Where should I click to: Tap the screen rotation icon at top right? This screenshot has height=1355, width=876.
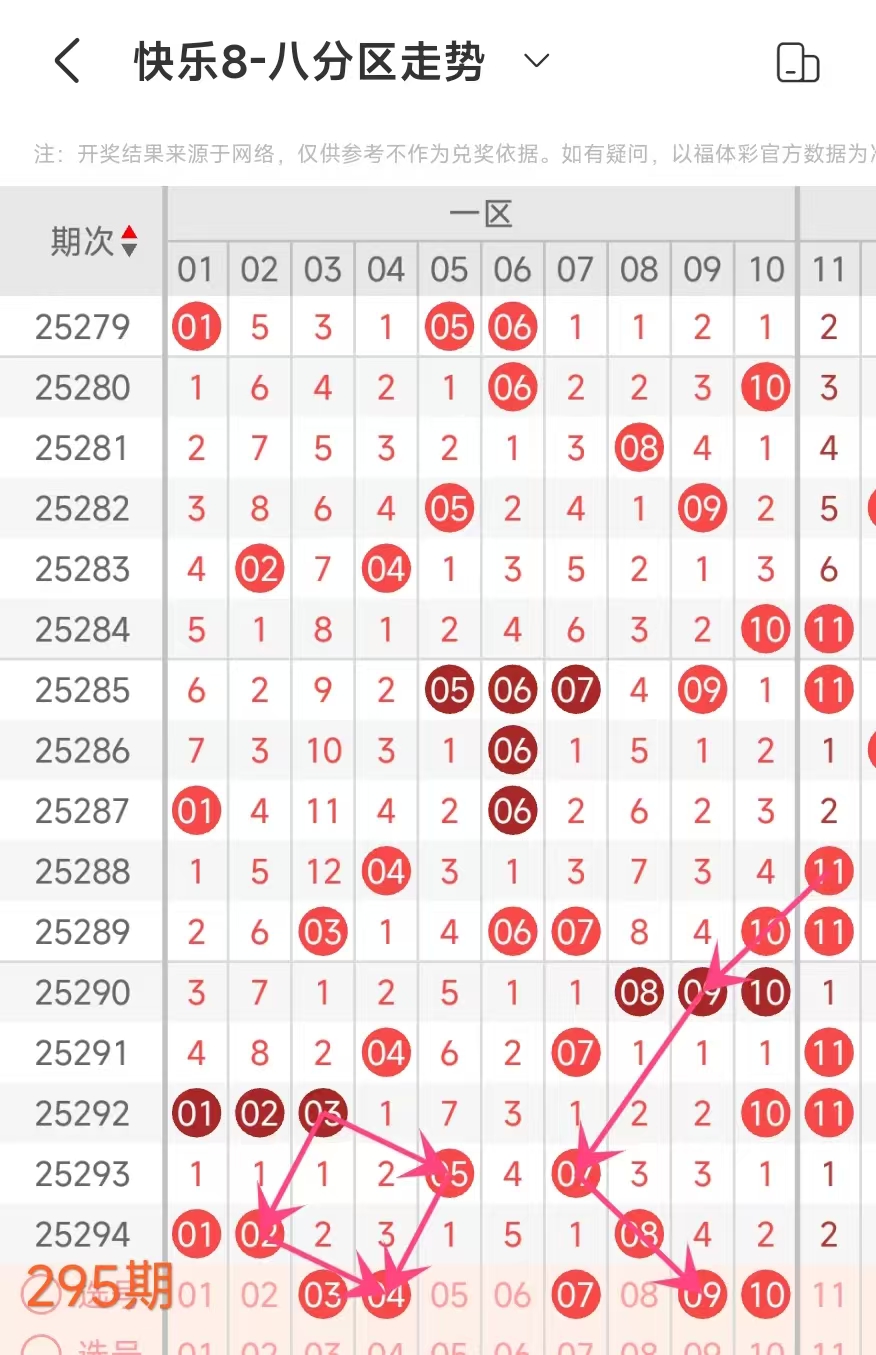coord(797,63)
